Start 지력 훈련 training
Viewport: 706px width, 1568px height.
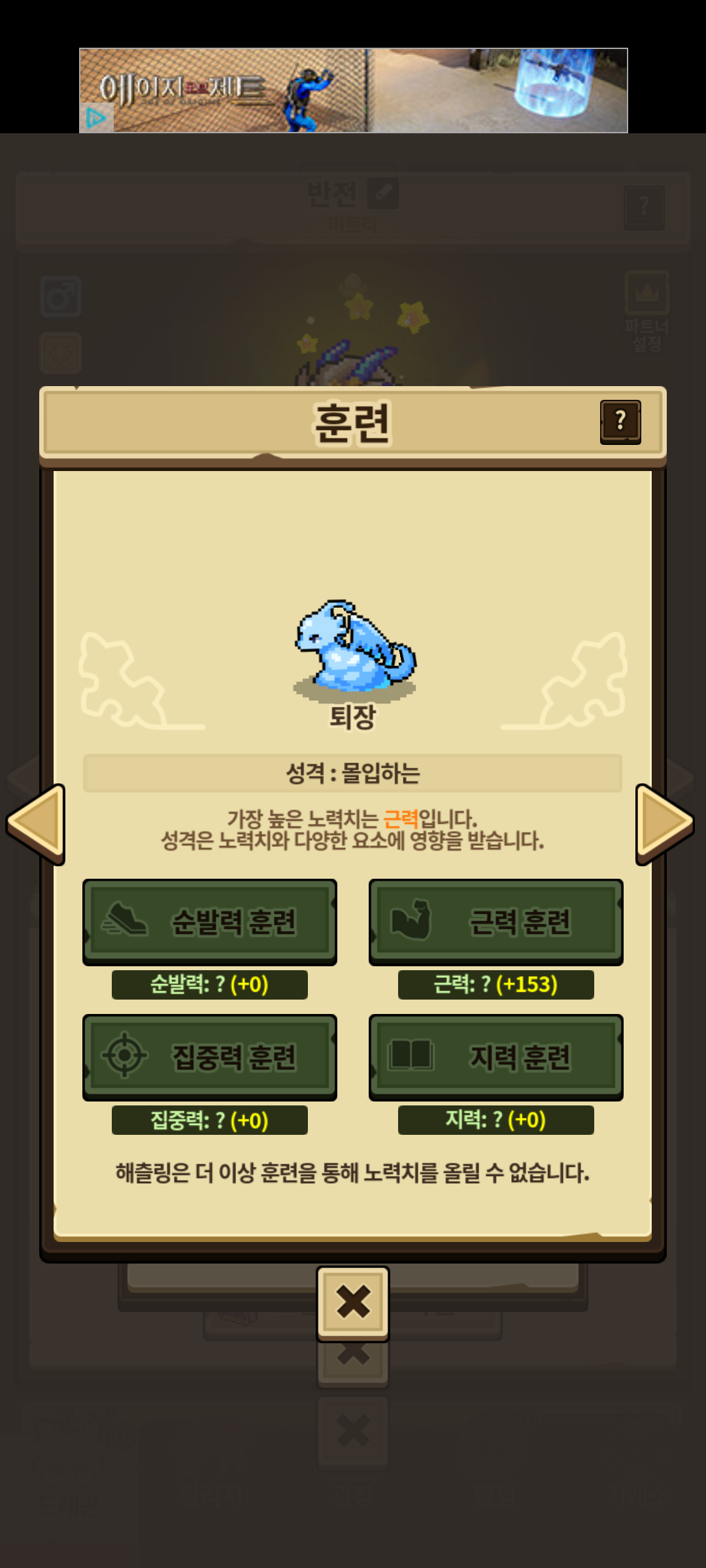(x=496, y=1057)
